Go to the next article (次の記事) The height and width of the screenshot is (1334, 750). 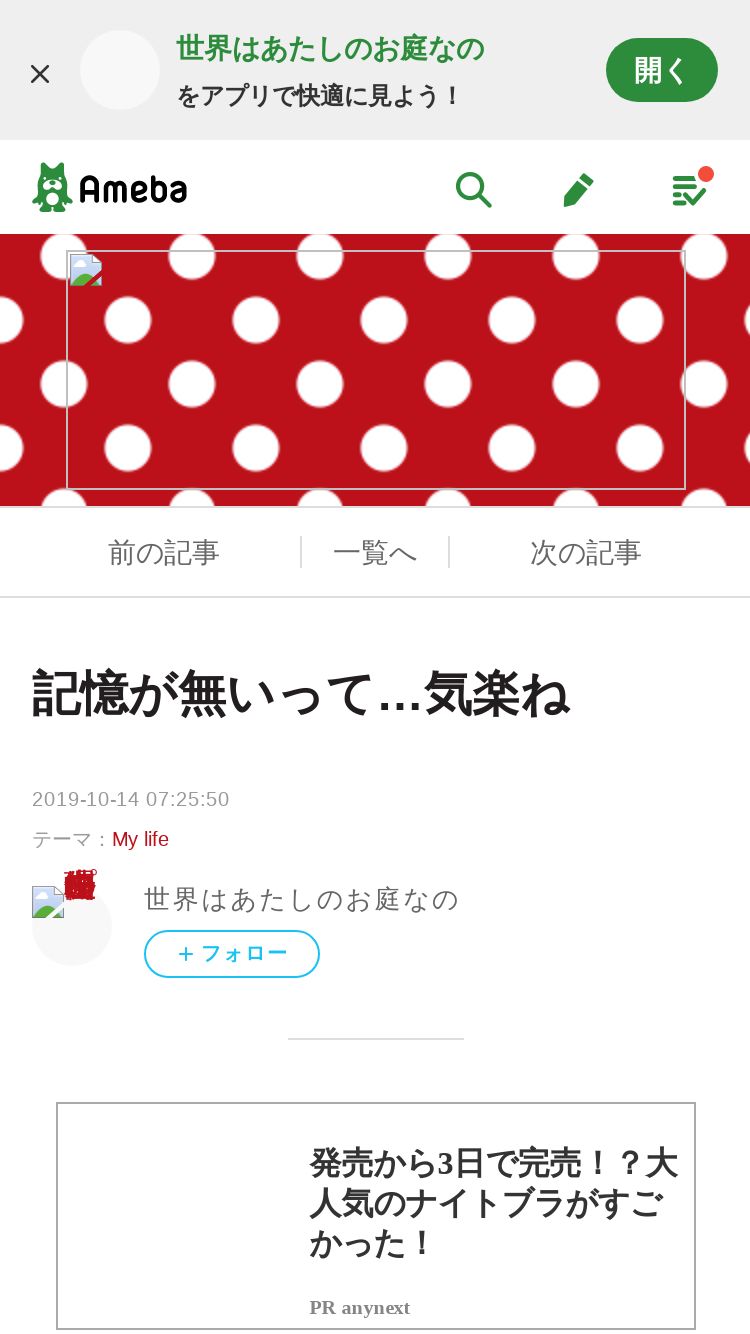[586, 552]
